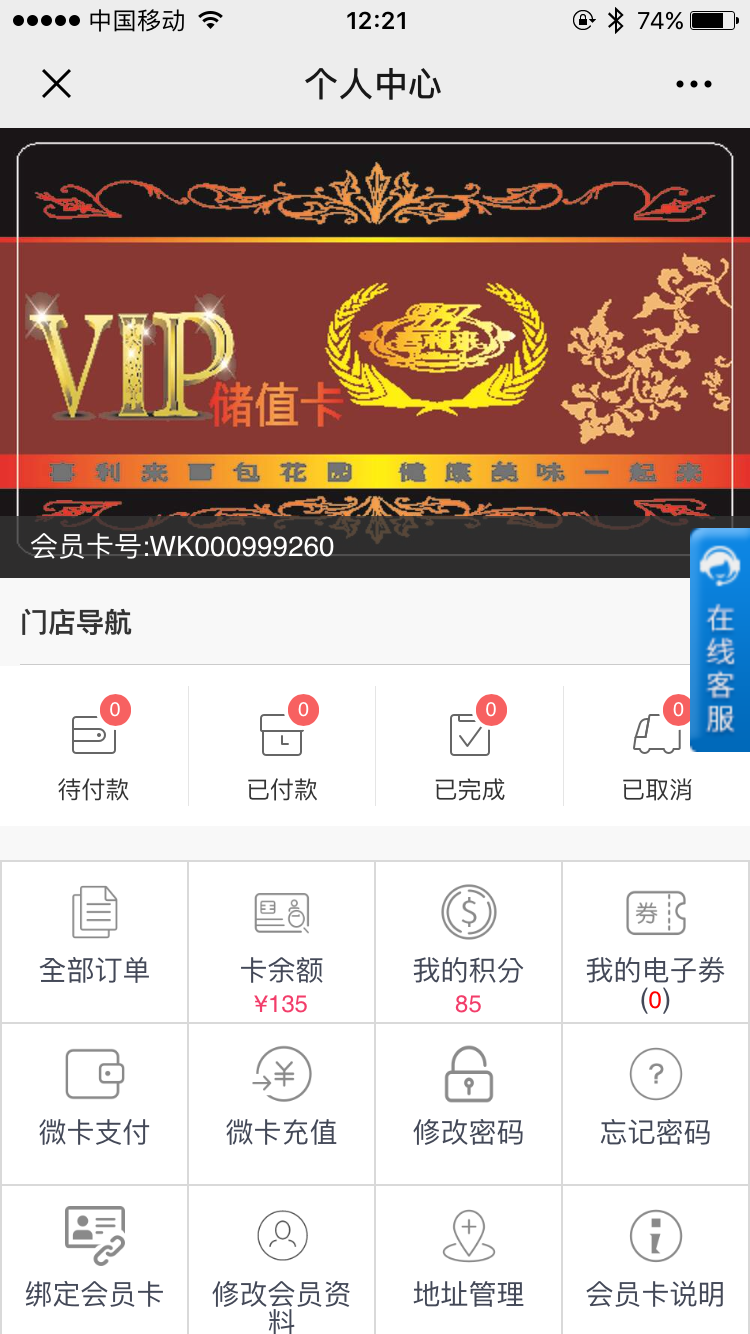Open the three-dot overflow menu
Viewport: 750px width, 1334px height.
pos(693,84)
